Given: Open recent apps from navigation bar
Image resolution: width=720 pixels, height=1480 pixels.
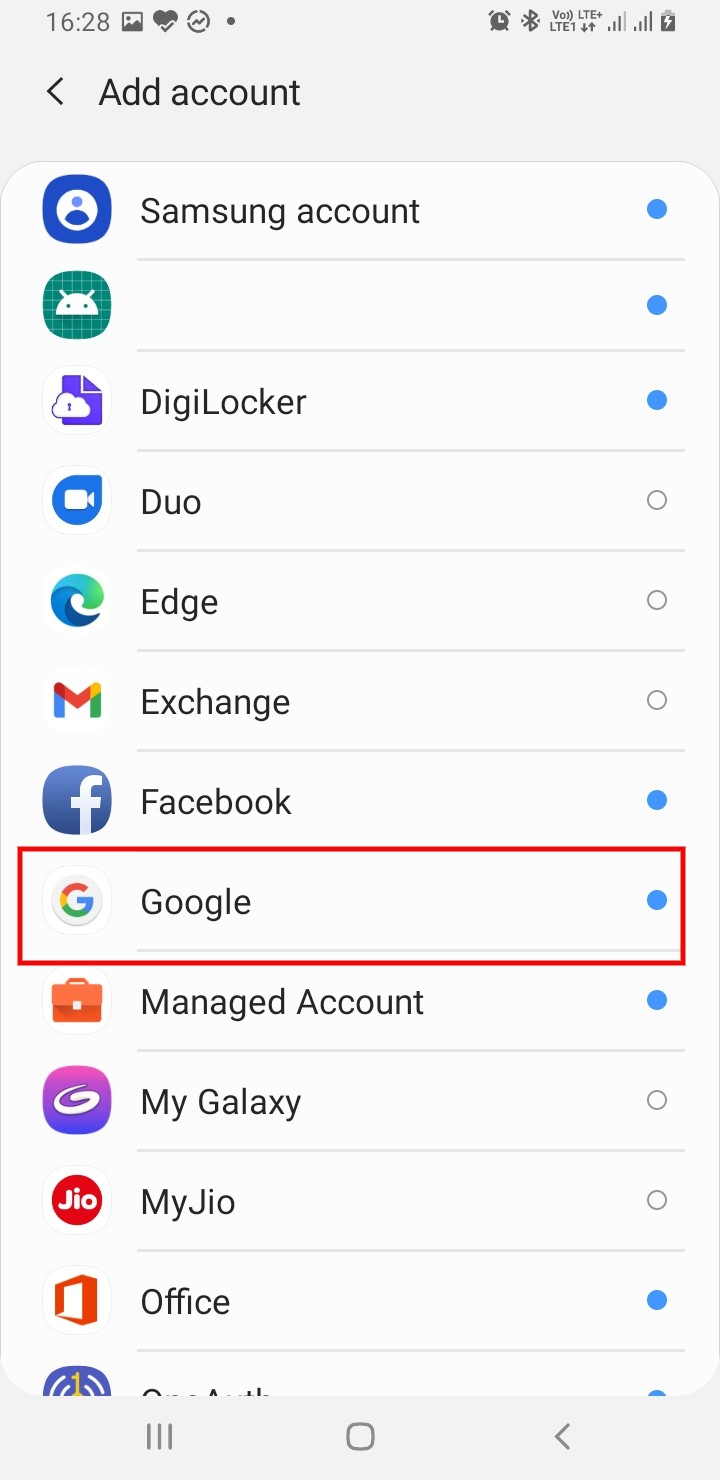Looking at the screenshot, I should tap(159, 1437).
